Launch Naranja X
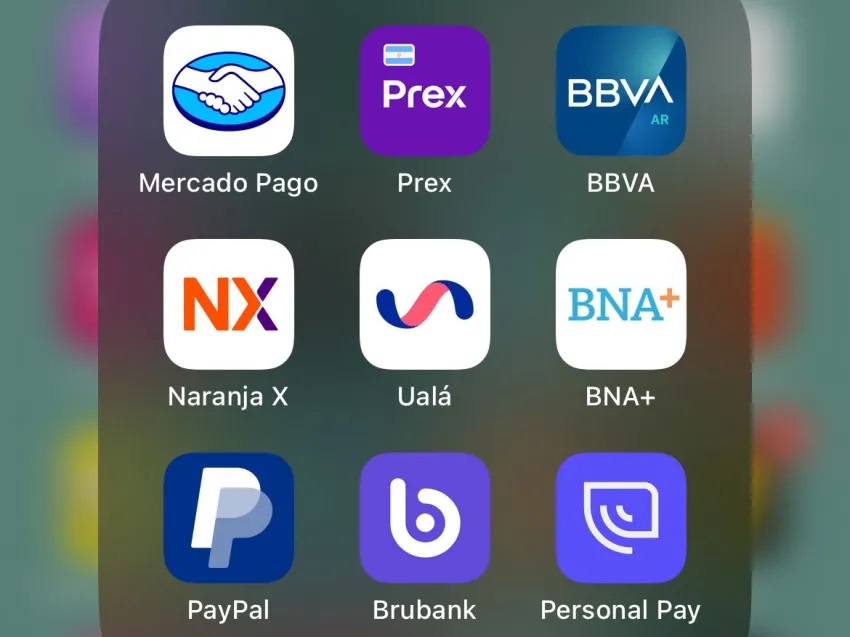The image size is (850, 637). (228, 304)
